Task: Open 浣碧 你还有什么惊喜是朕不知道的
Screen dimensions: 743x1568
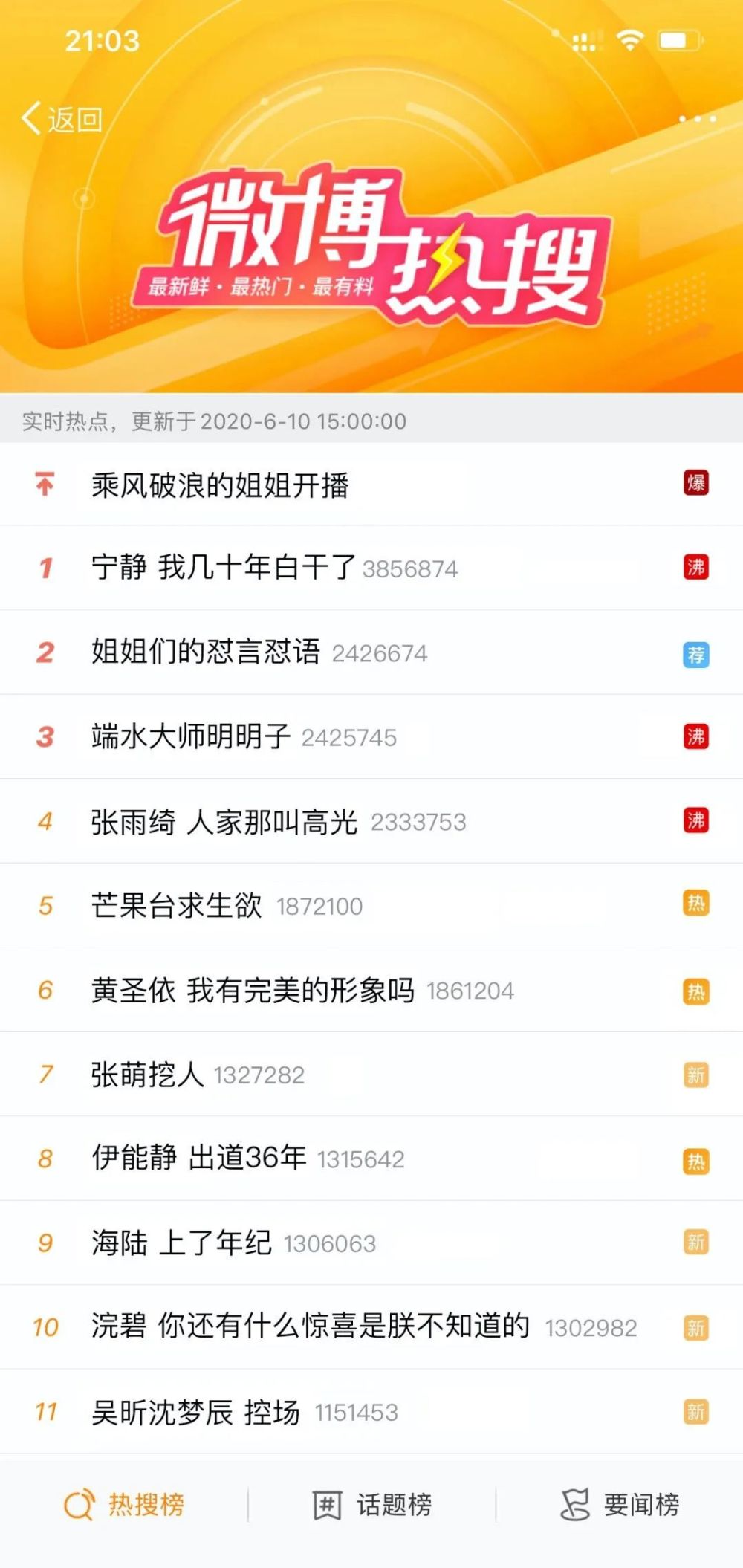Action: tap(310, 1326)
